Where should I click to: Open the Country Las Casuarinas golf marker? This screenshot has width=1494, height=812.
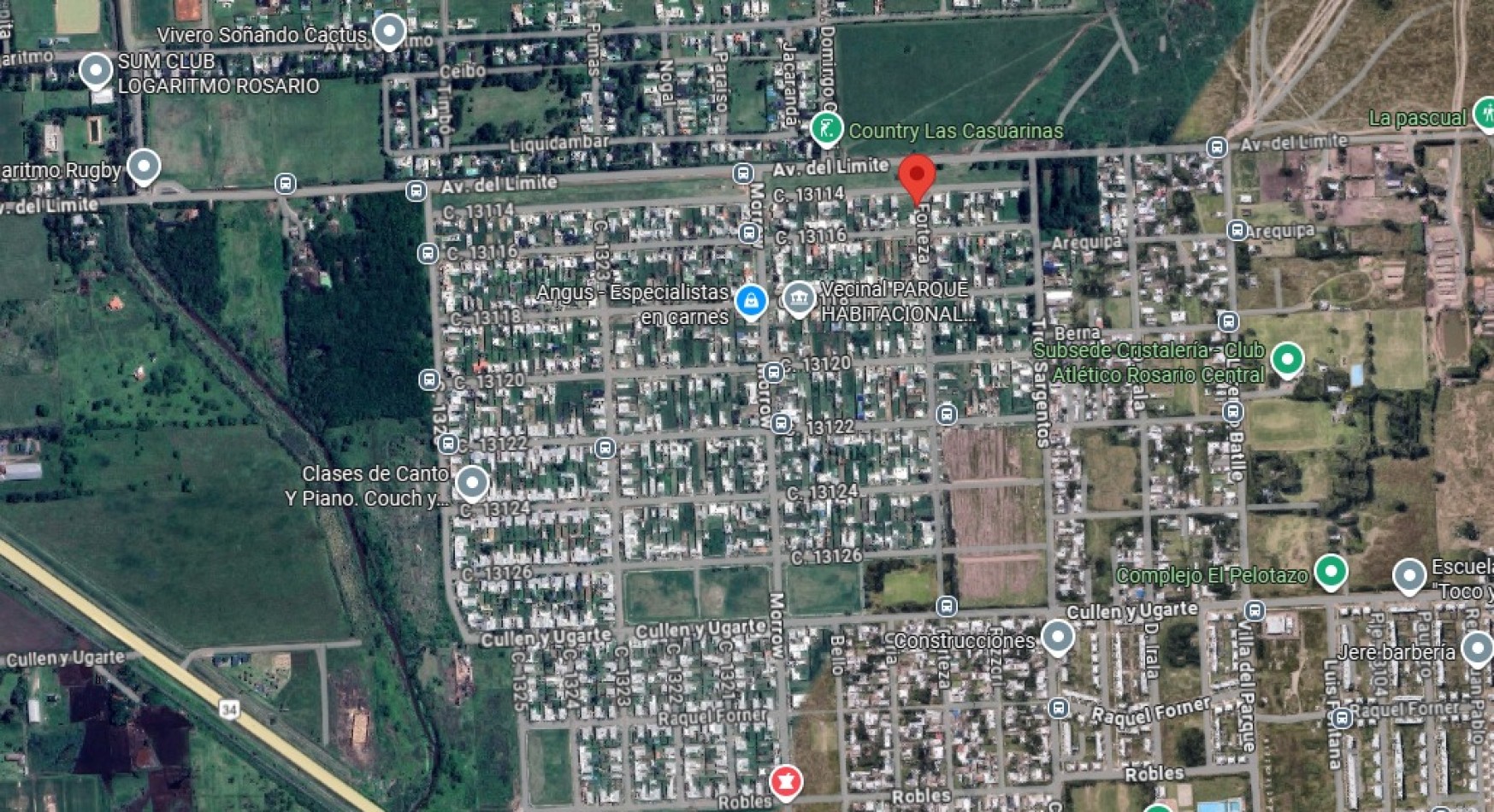coord(826,130)
